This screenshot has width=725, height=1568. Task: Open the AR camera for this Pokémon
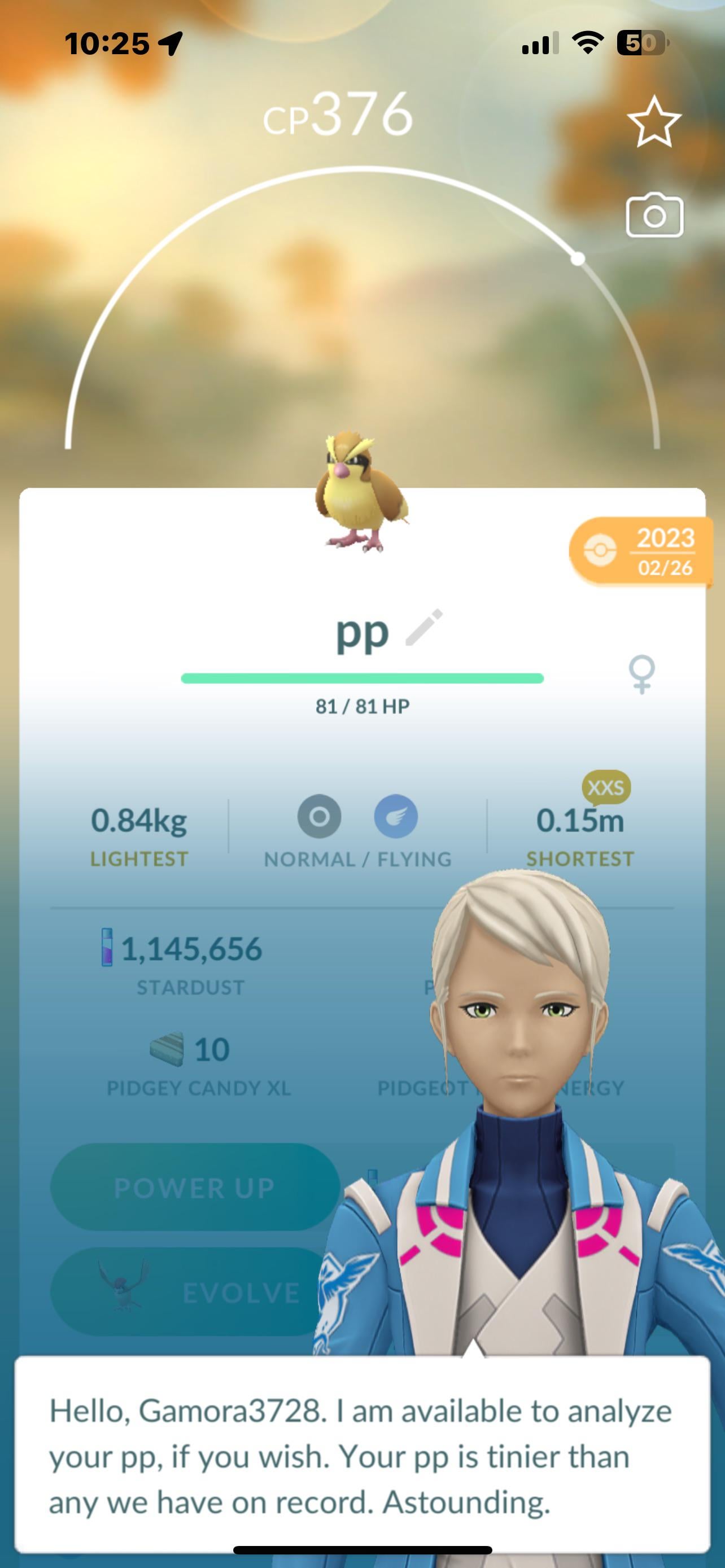tap(654, 216)
